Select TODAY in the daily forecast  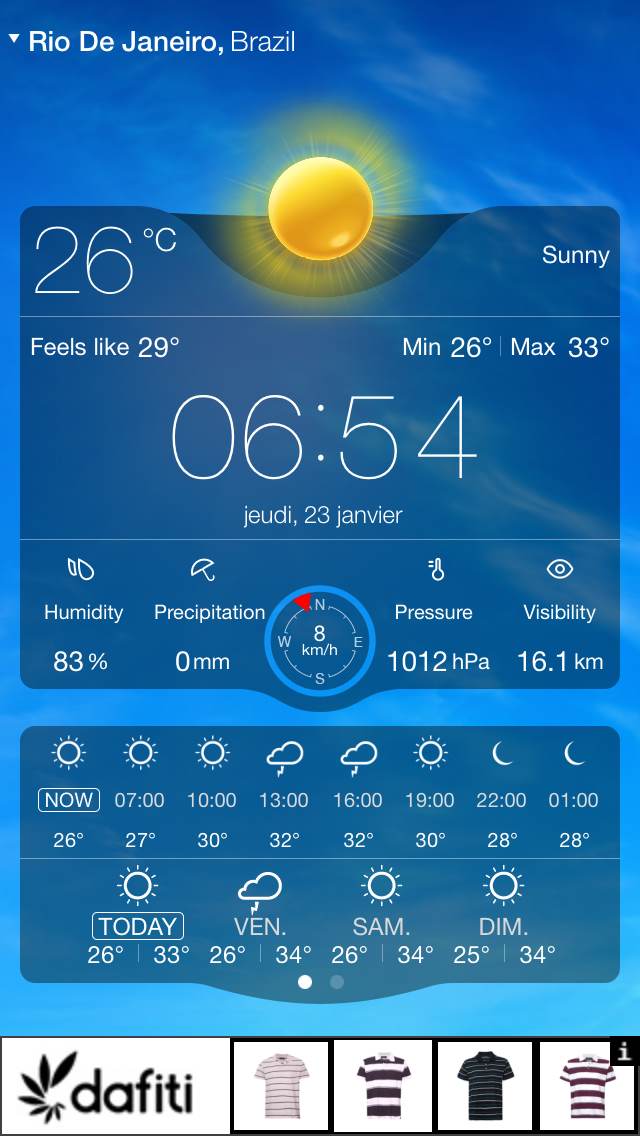coord(138,925)
